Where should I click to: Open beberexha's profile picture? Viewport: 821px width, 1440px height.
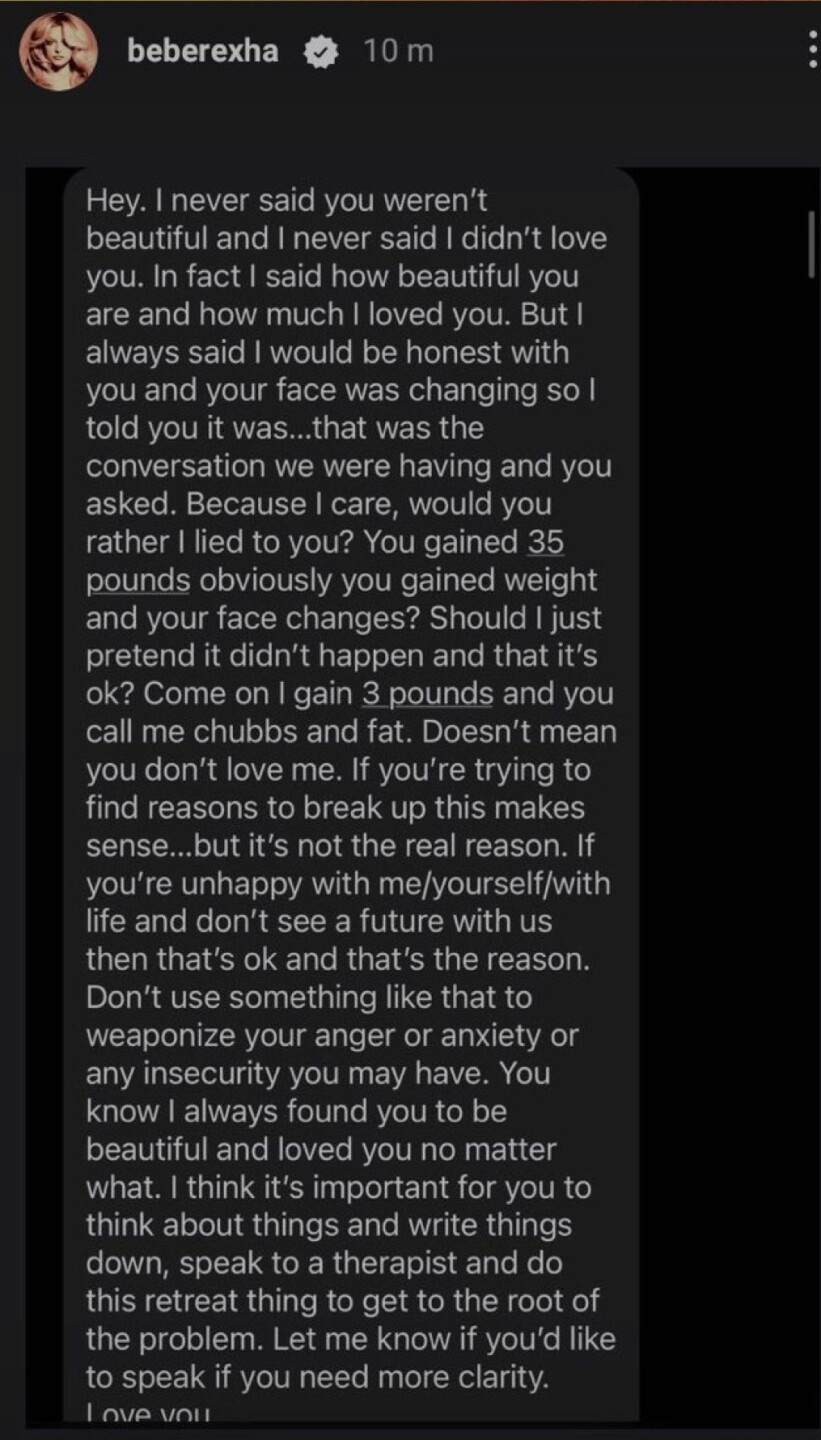[58, 54]
